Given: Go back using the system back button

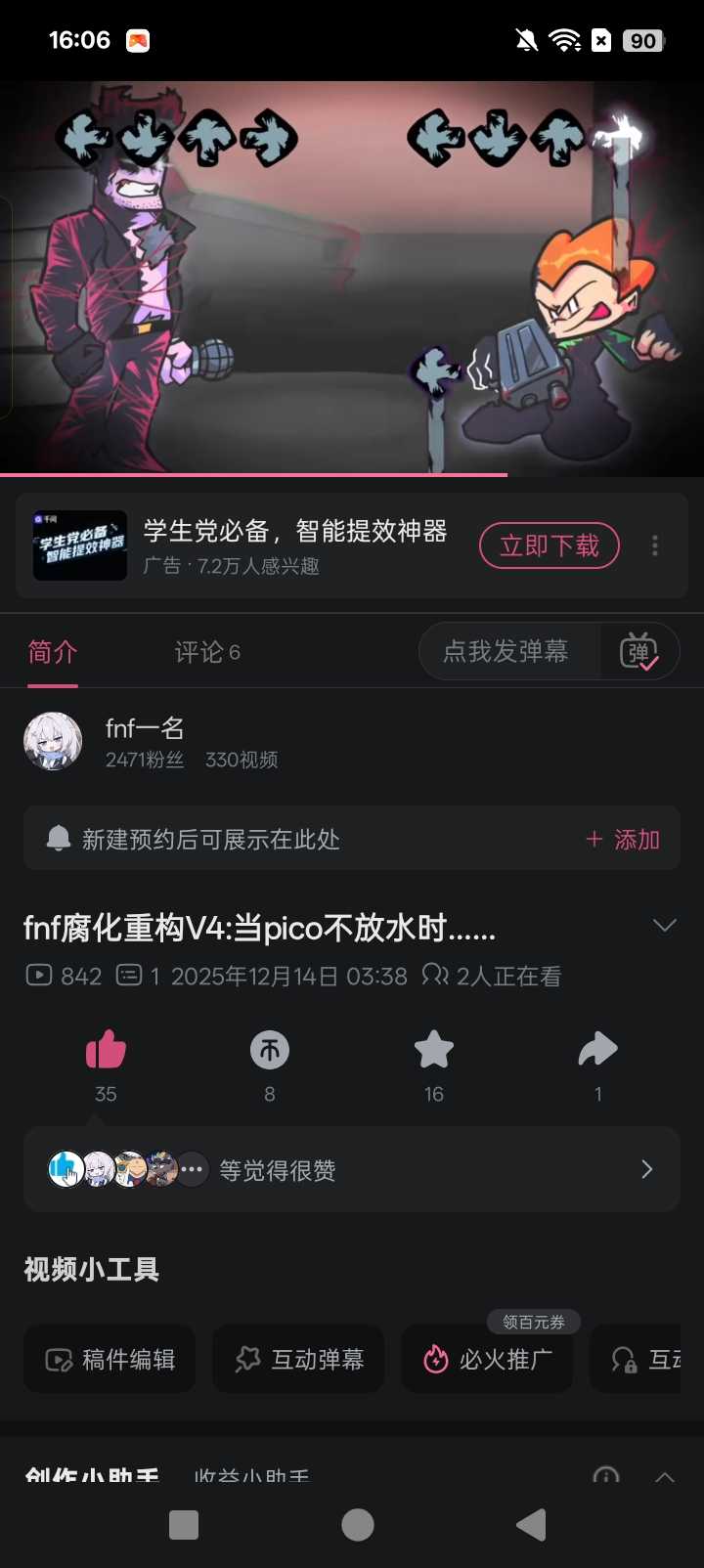Looking at the screenshot, I should click(x=531, y=1525).
